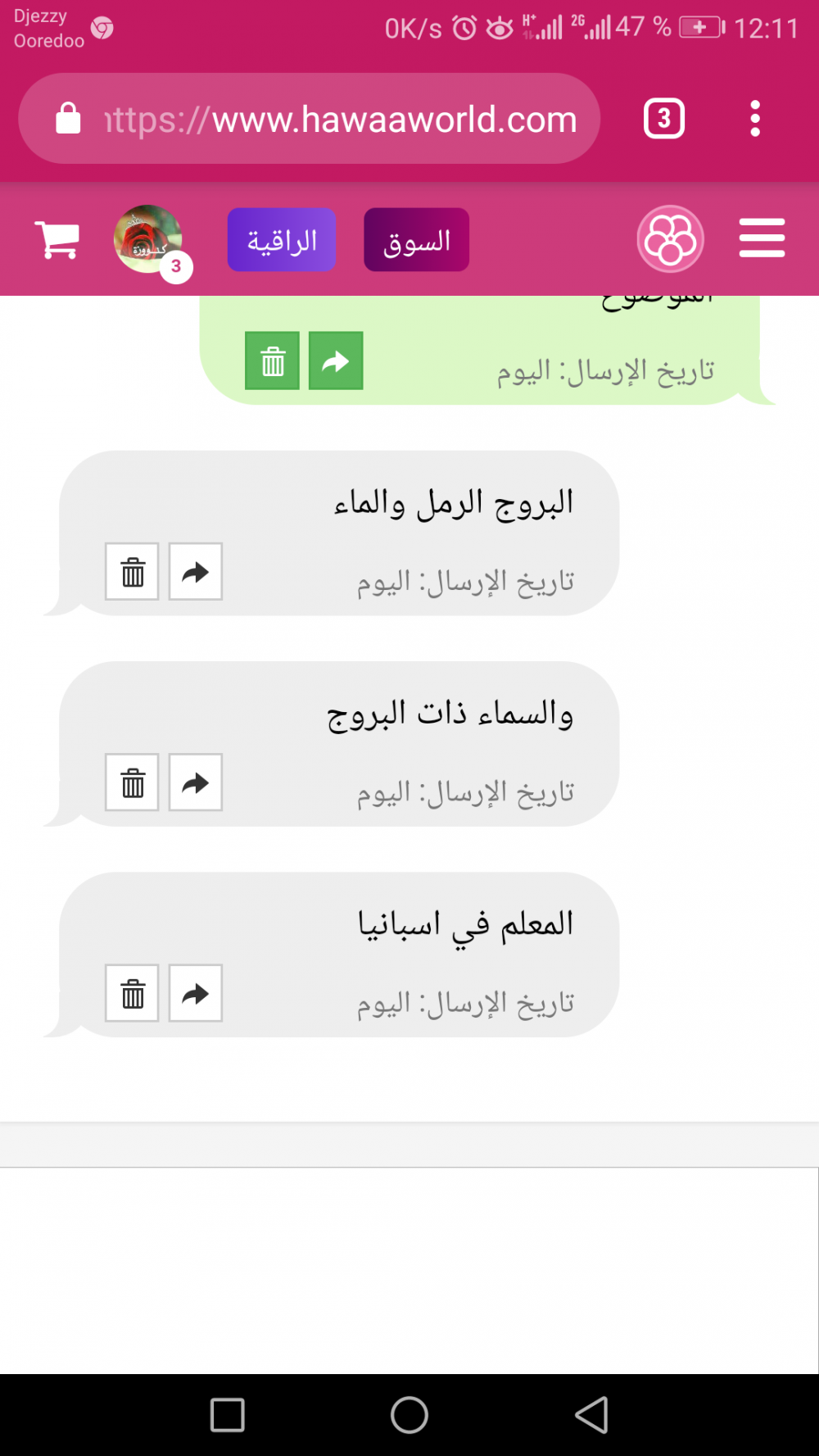The image size is (819, 1456).
Task: Delete the message المعلم في اسبانيا
Action: point(132,993)
